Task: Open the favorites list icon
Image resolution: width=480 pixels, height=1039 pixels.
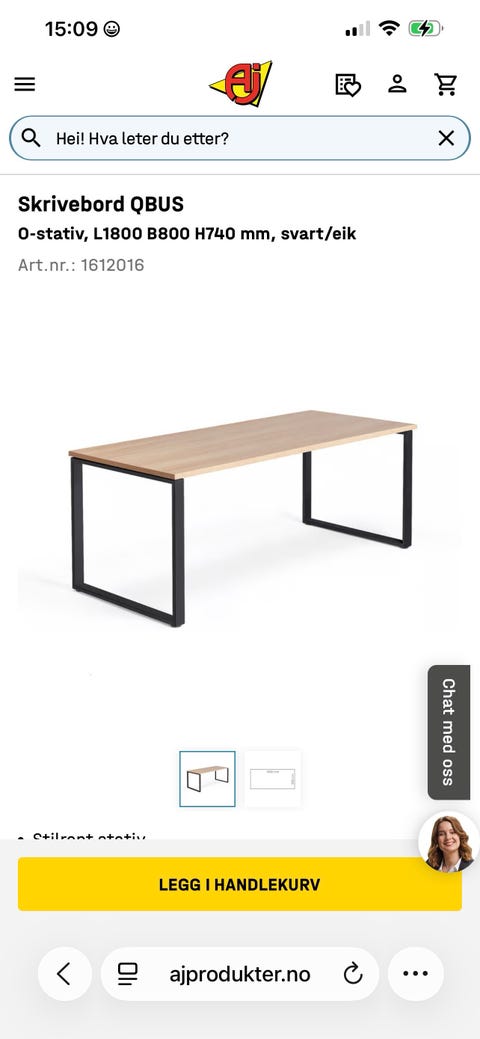Action: (347, 85)
